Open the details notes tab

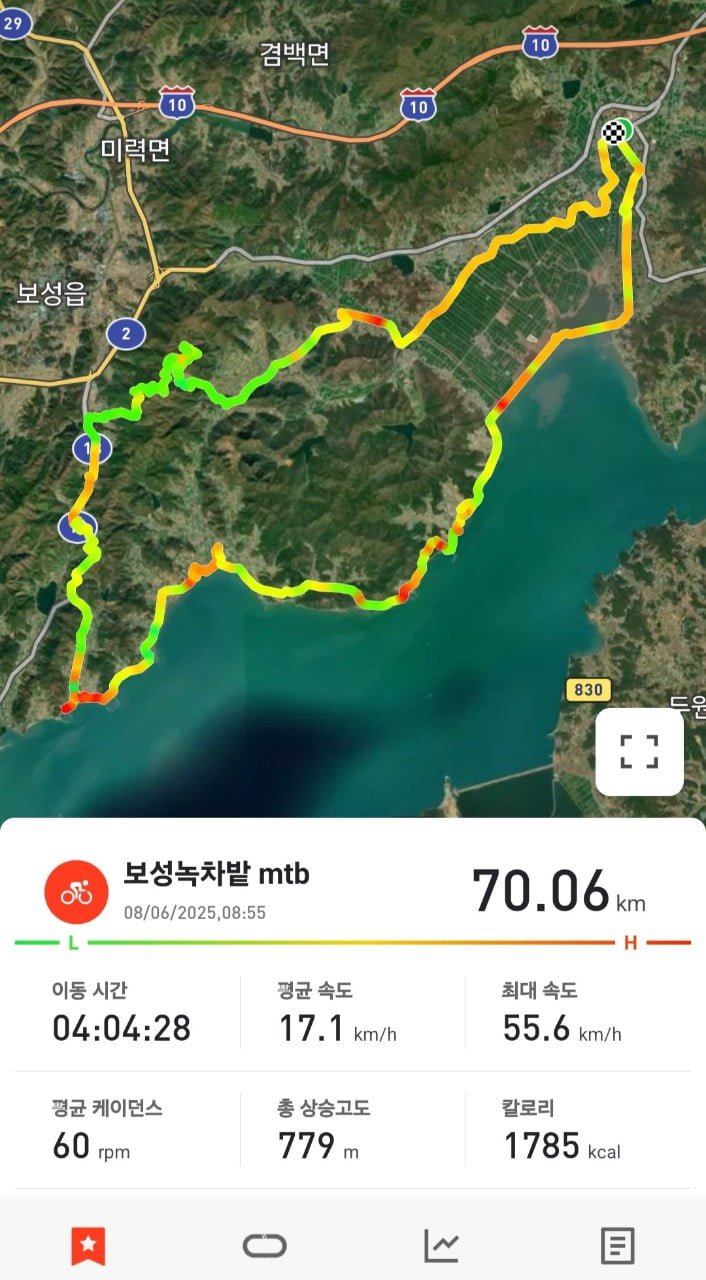tap(617, 1245)
